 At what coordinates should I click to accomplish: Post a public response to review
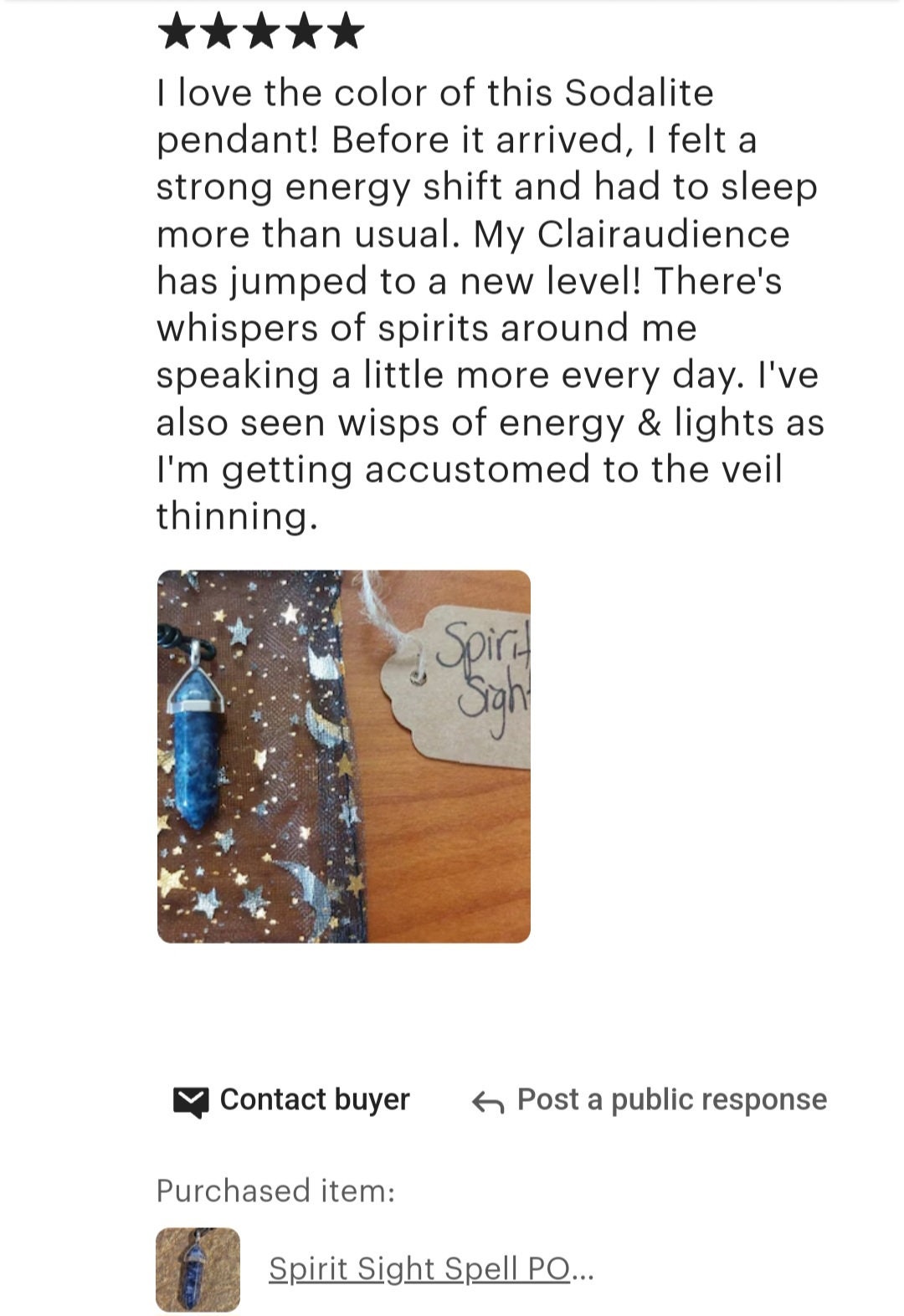coord(650,1099)
